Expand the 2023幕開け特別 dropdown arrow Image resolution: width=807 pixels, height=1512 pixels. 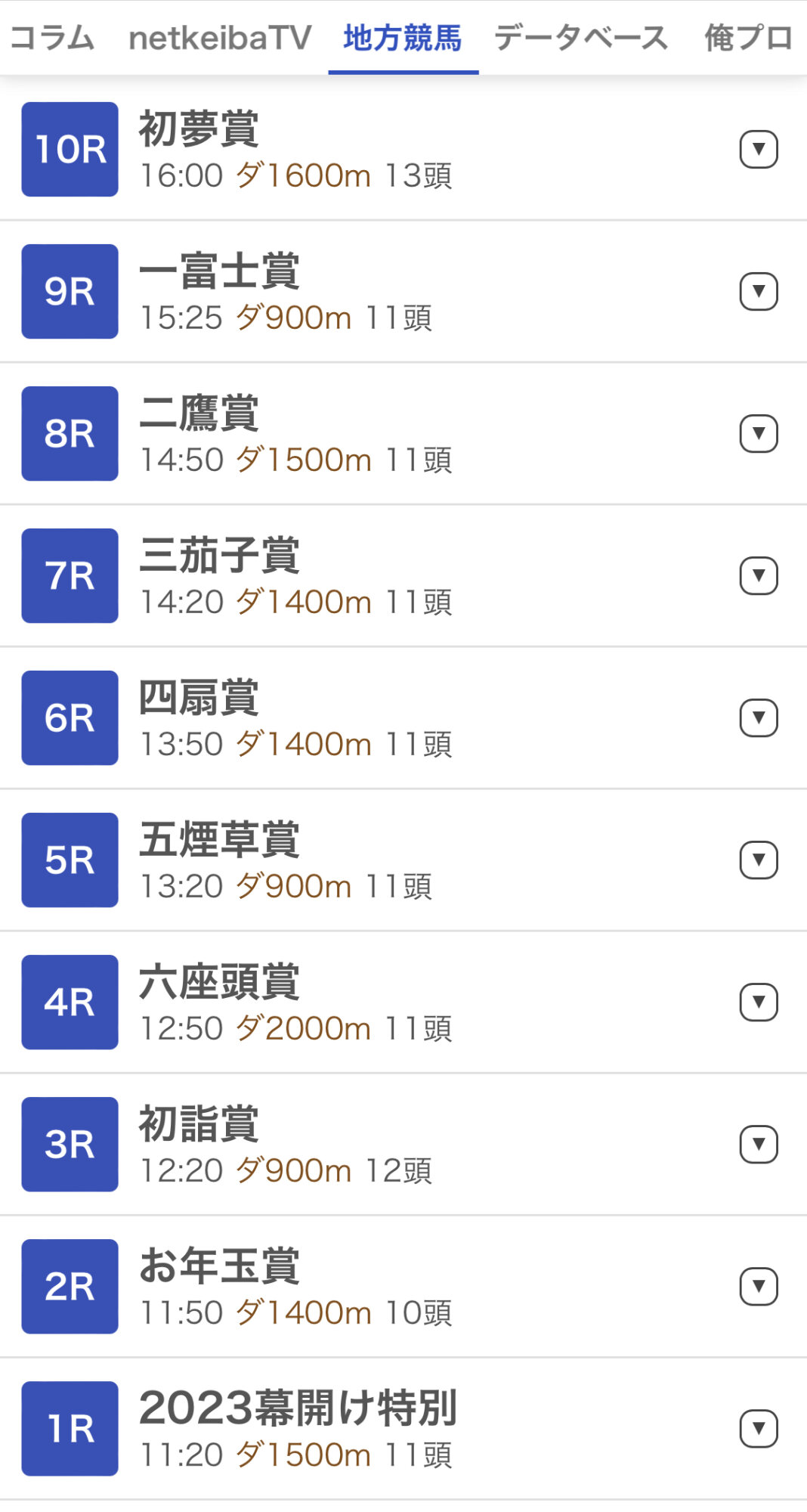pos(759,1429)
